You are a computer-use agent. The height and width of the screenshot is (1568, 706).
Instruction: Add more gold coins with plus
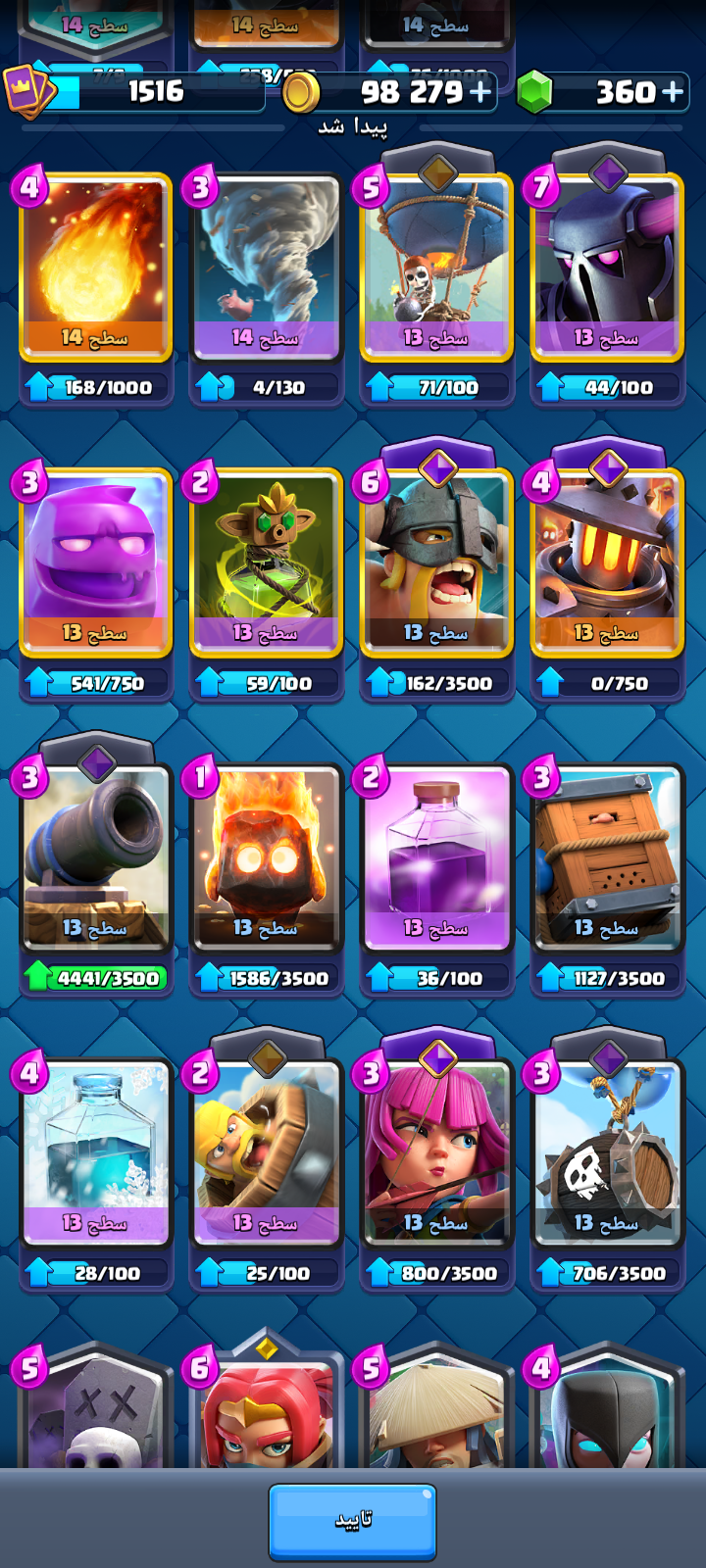(480, 92)
